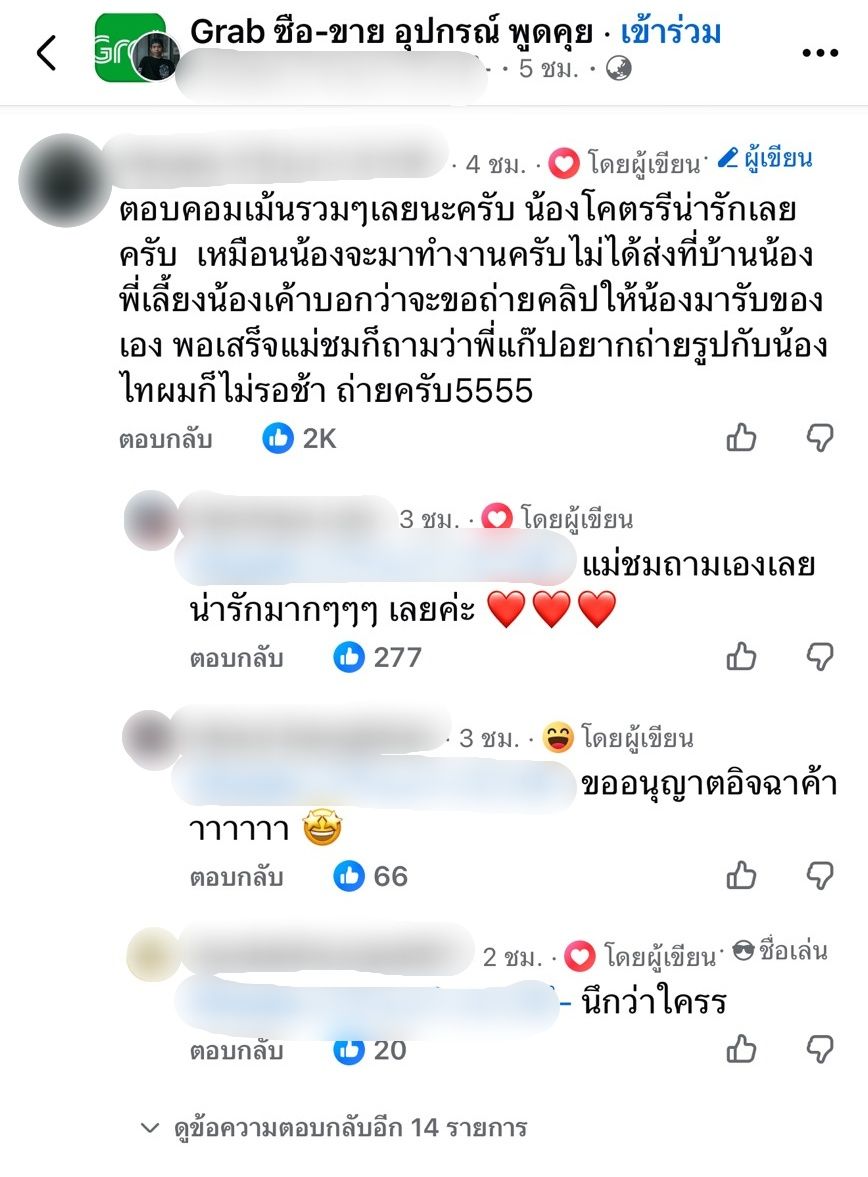Viewport: 868px width, 1177px height.
Task: Open the three-dot overflow menu
Action: click(820, 53)
